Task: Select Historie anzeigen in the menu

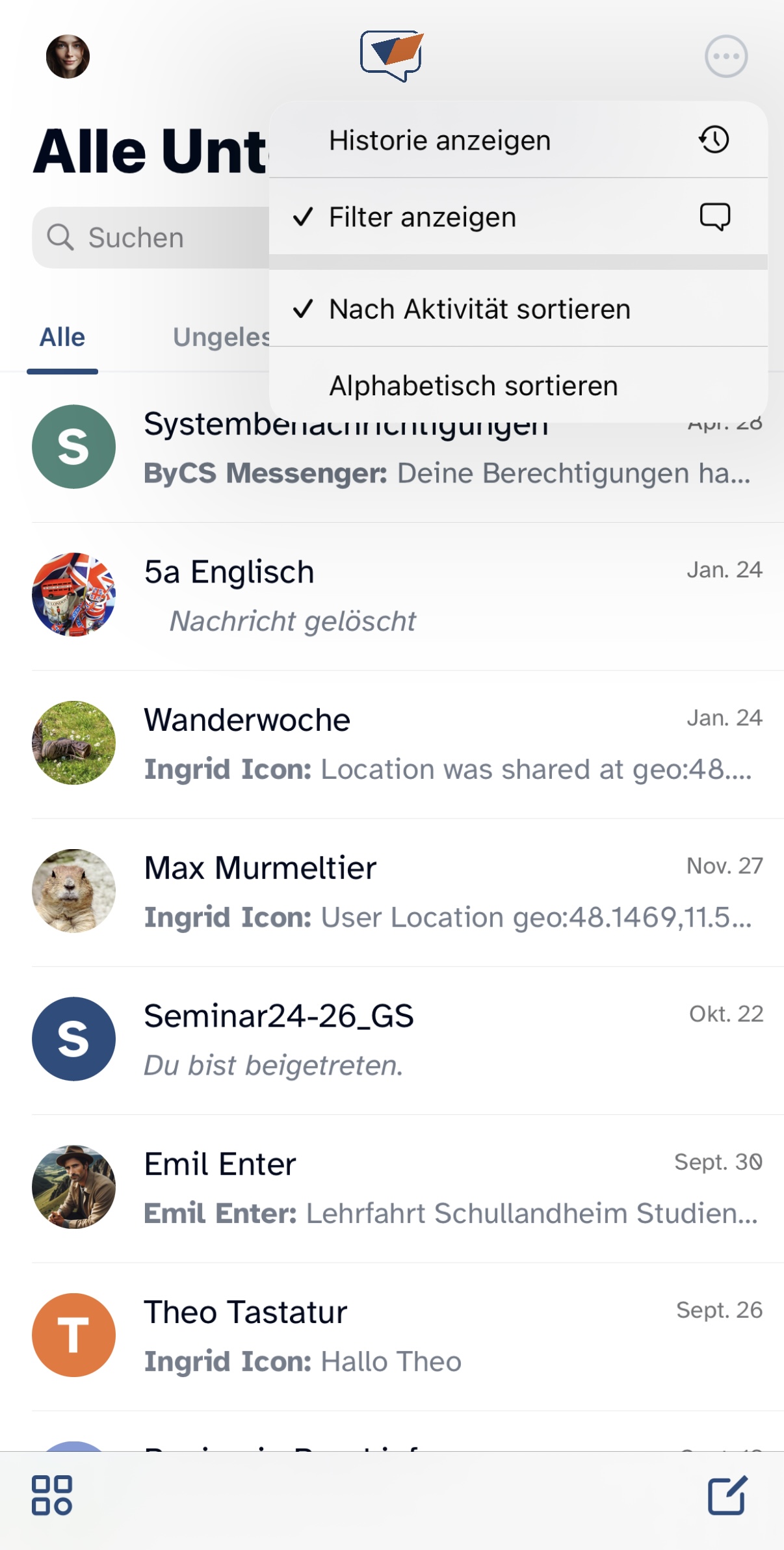Action: tap(518, 140)
